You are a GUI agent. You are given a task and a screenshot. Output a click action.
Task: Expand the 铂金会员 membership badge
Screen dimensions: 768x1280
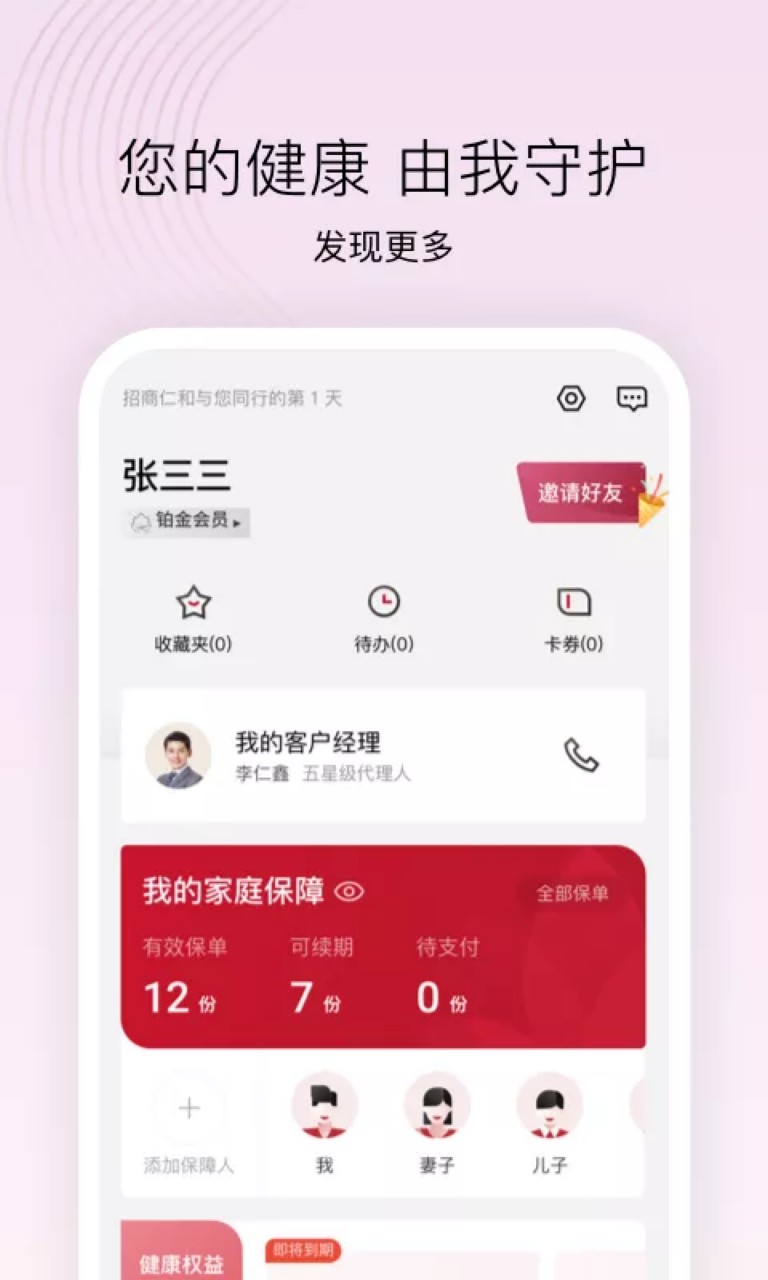185,522
